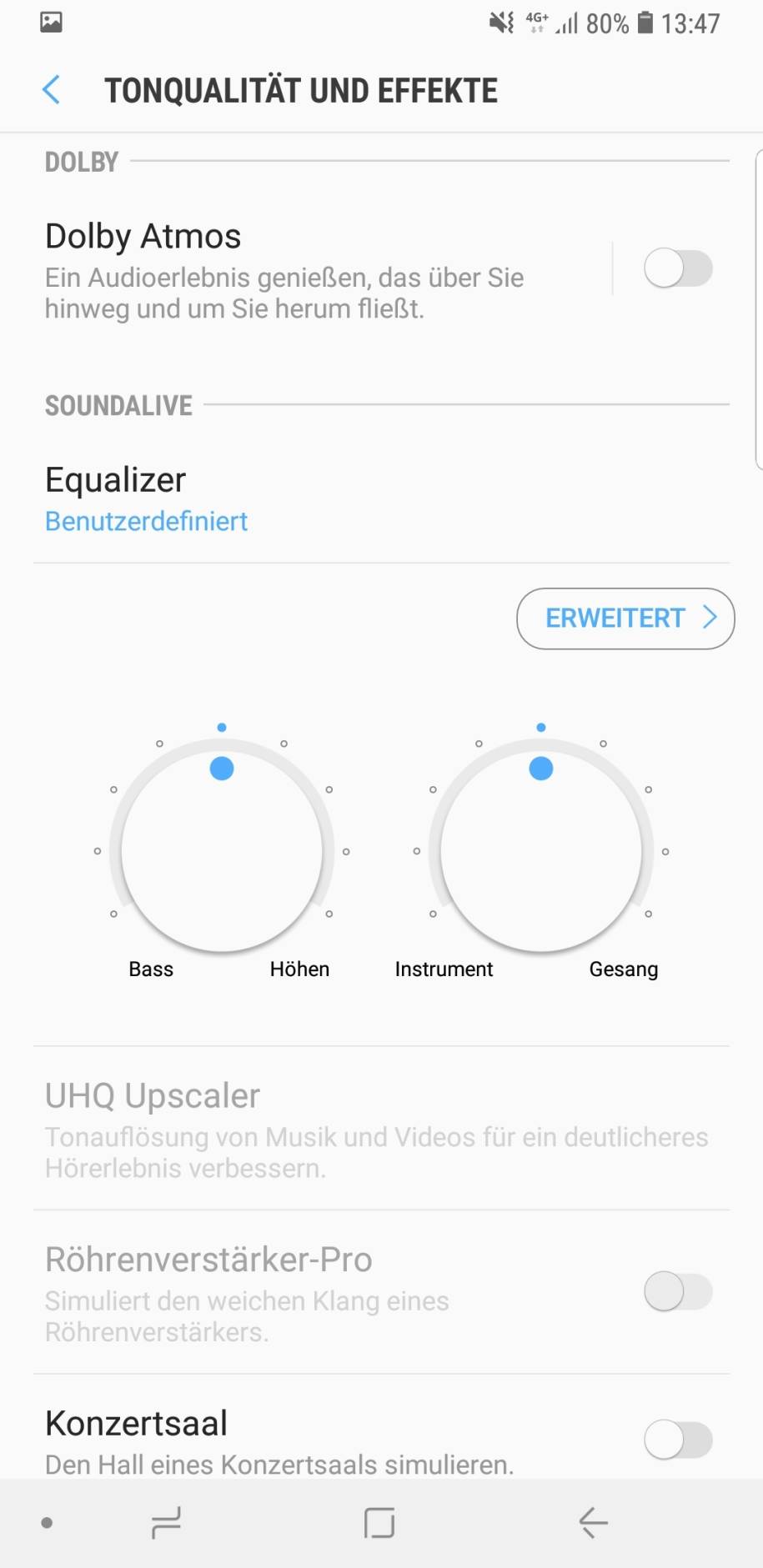Tap the system back arrow

[x=594, y=1523]
